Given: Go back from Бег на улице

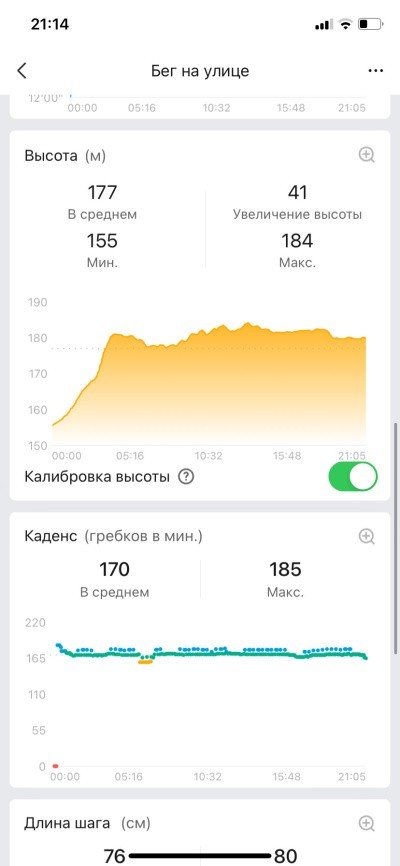Looking at the screenshot, I should 22,71.
